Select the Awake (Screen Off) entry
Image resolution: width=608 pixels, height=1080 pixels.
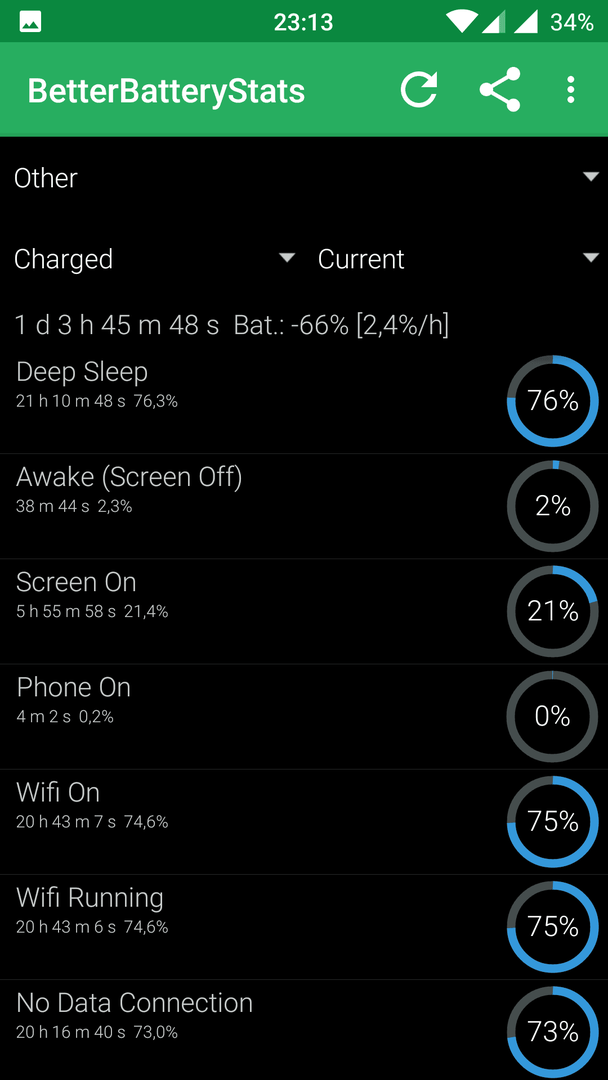(304, 506)
